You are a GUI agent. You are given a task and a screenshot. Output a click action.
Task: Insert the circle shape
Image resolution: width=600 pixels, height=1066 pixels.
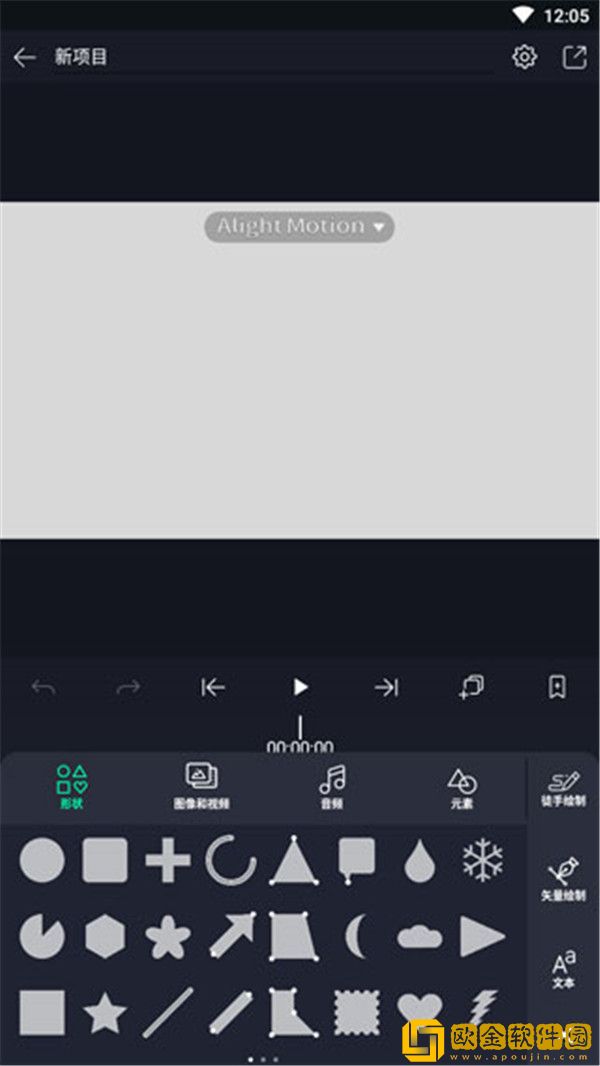[x=42, y=860]
